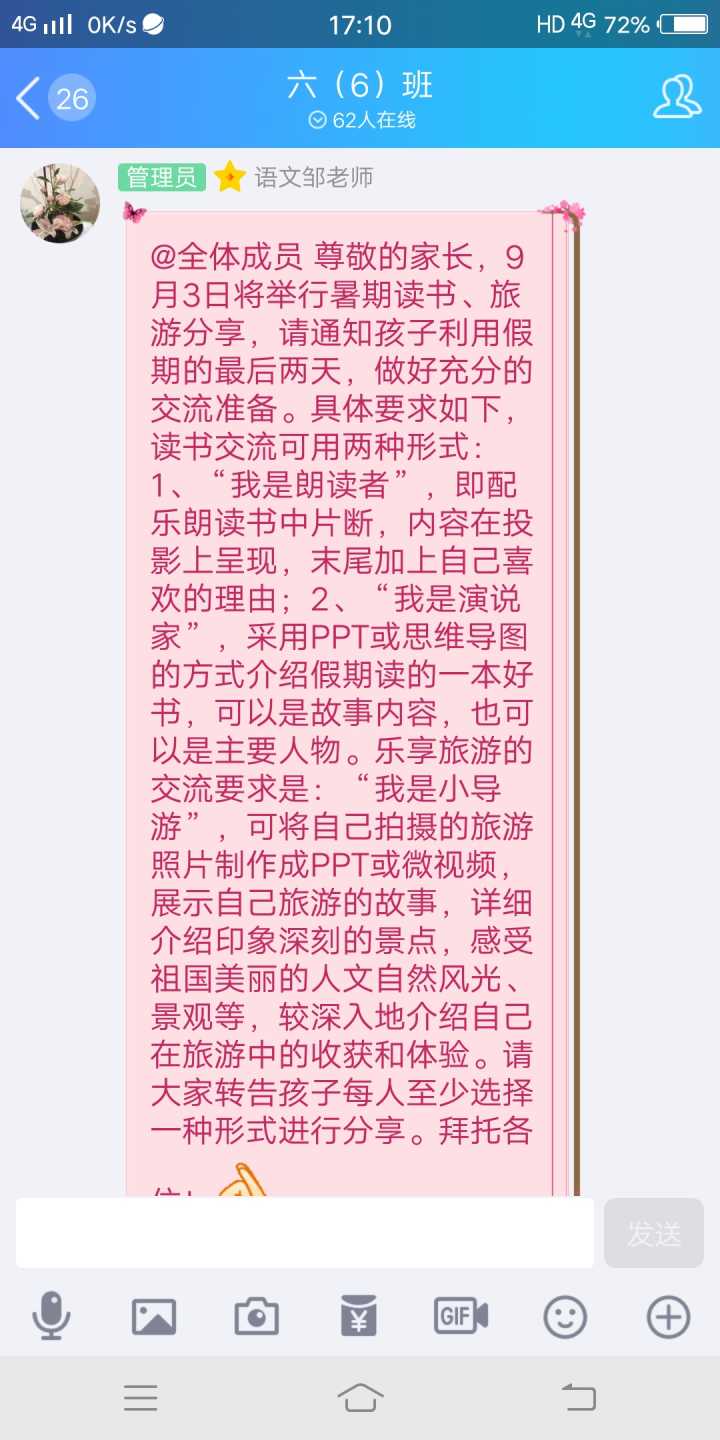The image size is (720, 1440).
Task: Tap the system back button
Action: click(x=578, y=1397)
